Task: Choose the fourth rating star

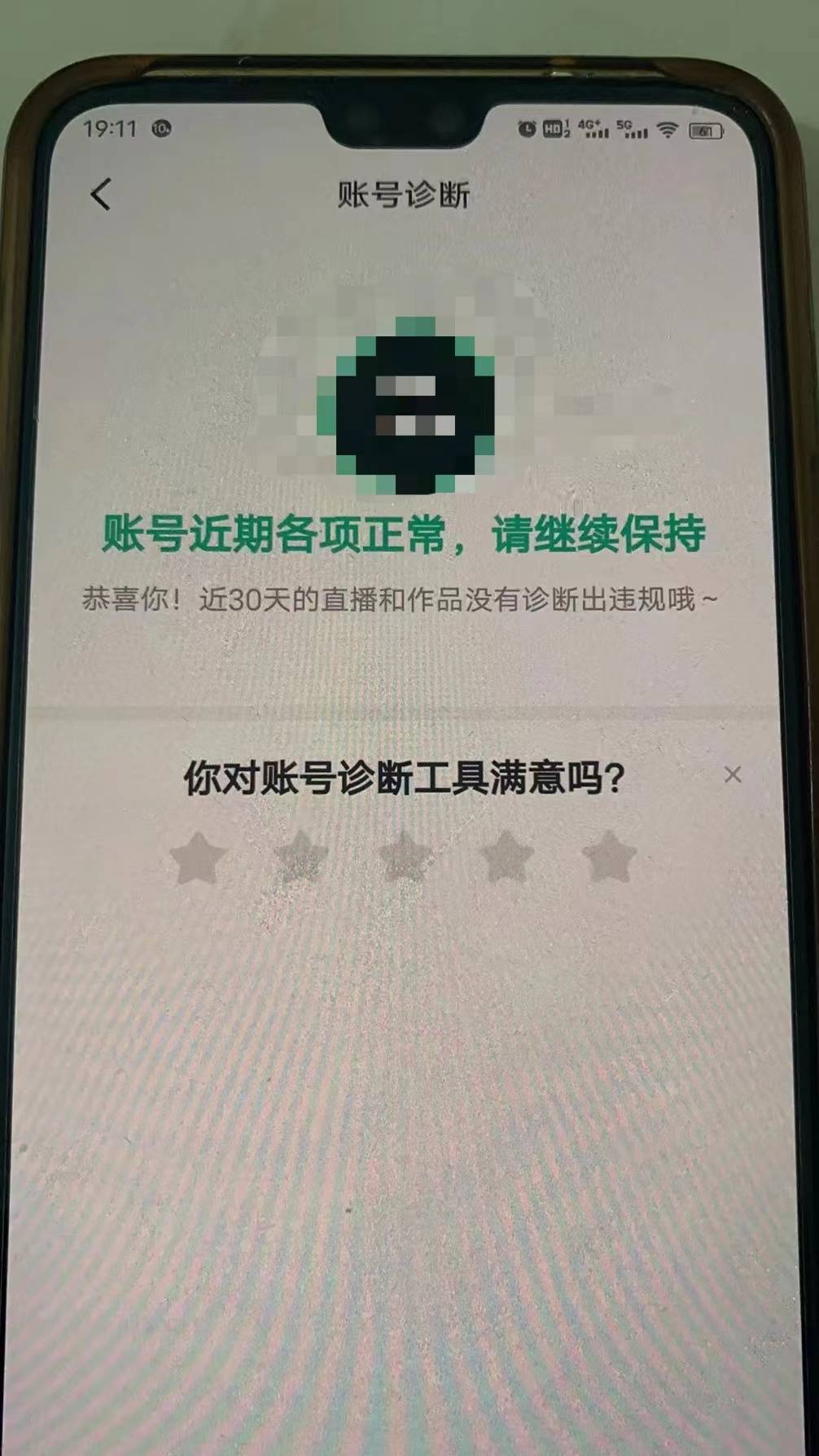Action: click(506, 856)
